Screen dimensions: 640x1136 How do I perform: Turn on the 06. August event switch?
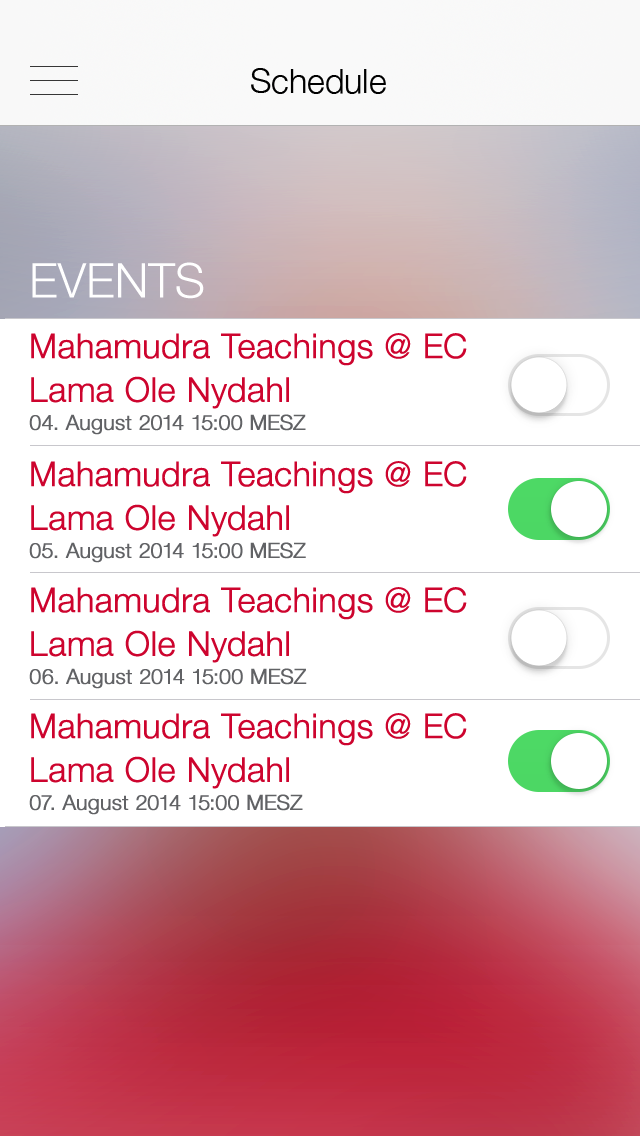click(x=558, y=638)
